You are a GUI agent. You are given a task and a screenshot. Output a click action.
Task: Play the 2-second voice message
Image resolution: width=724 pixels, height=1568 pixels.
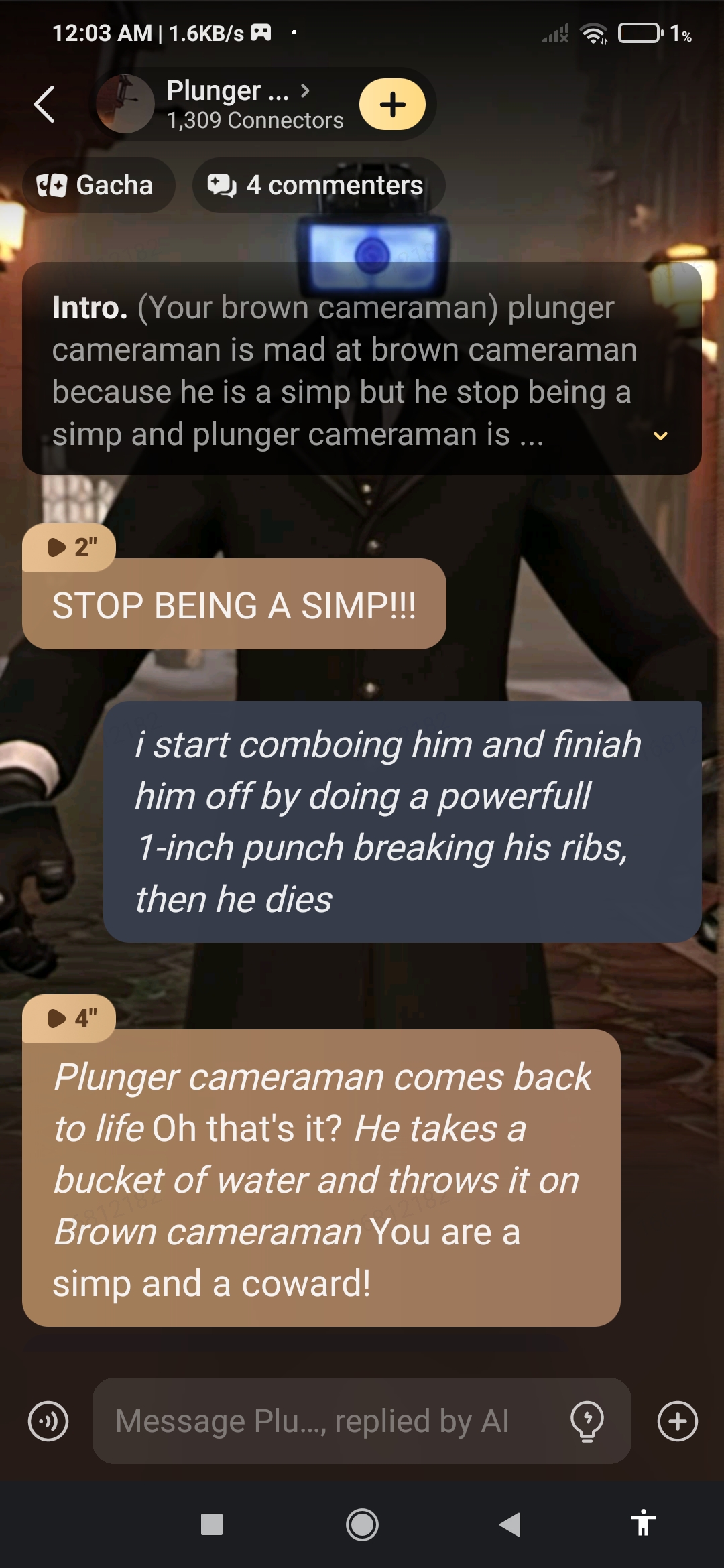click(x=70, y=547)
